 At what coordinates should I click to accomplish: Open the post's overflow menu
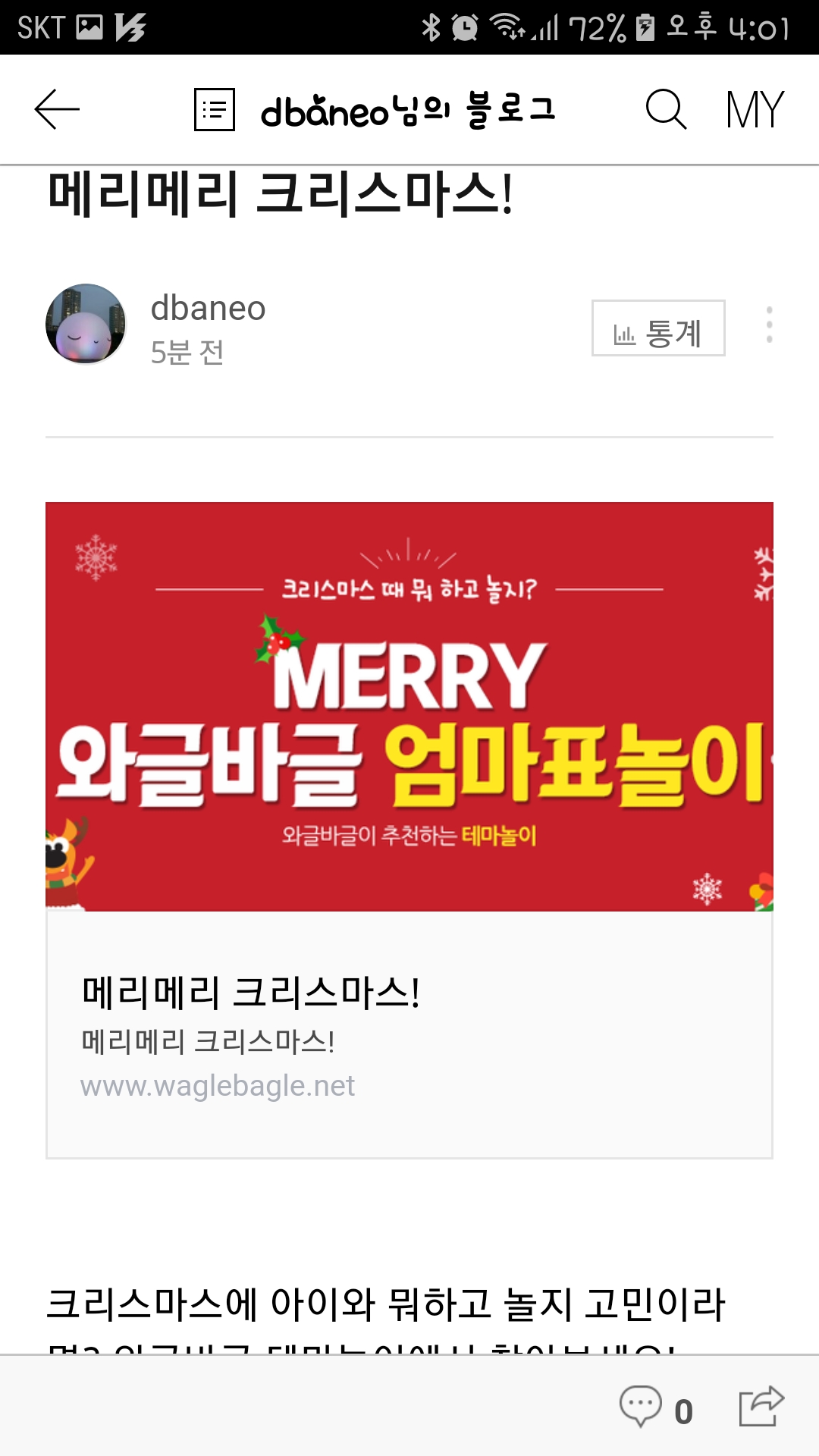tap(769, 325)
